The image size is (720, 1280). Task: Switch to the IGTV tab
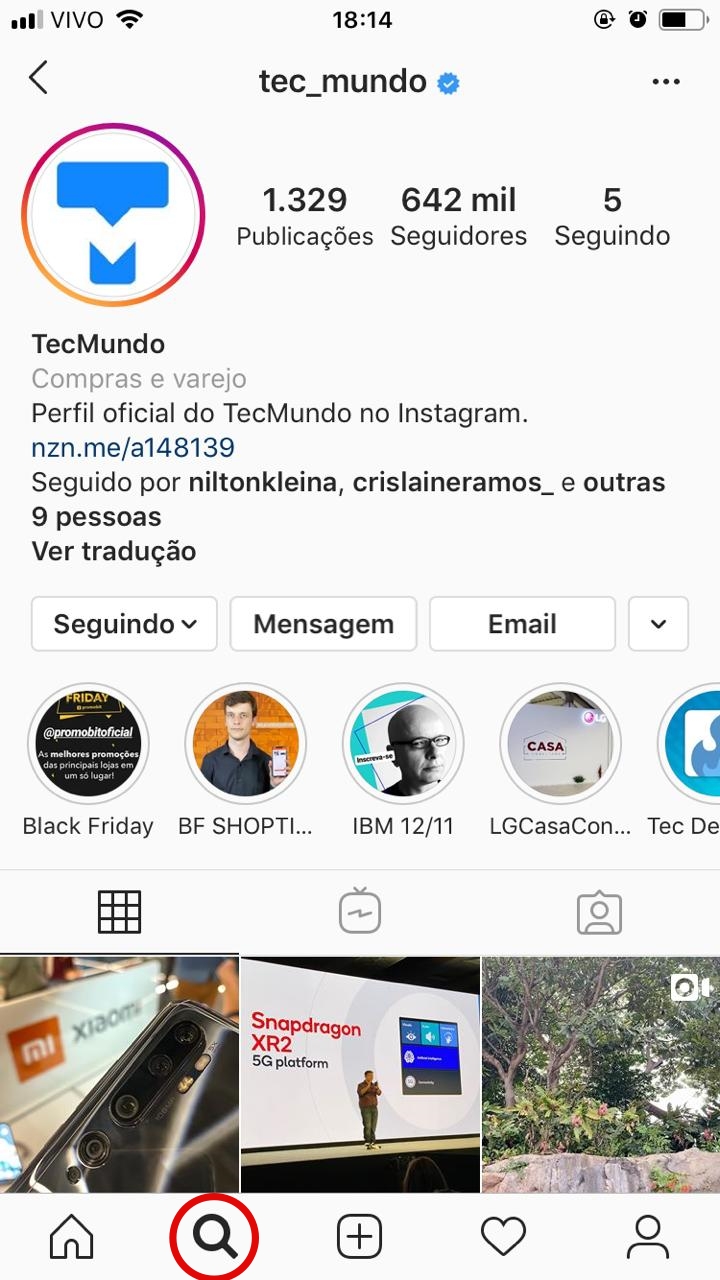tap(359, 911)
